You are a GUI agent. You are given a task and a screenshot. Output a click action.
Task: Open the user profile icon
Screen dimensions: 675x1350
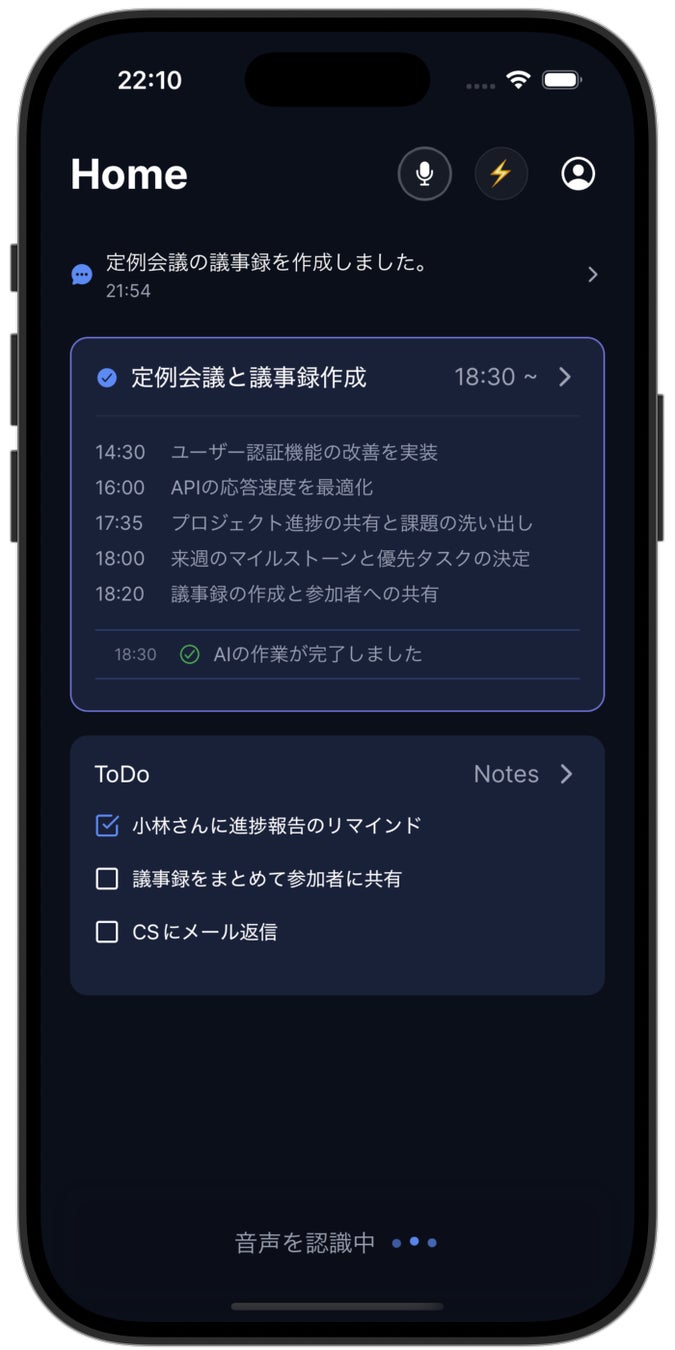click(578, 174)
